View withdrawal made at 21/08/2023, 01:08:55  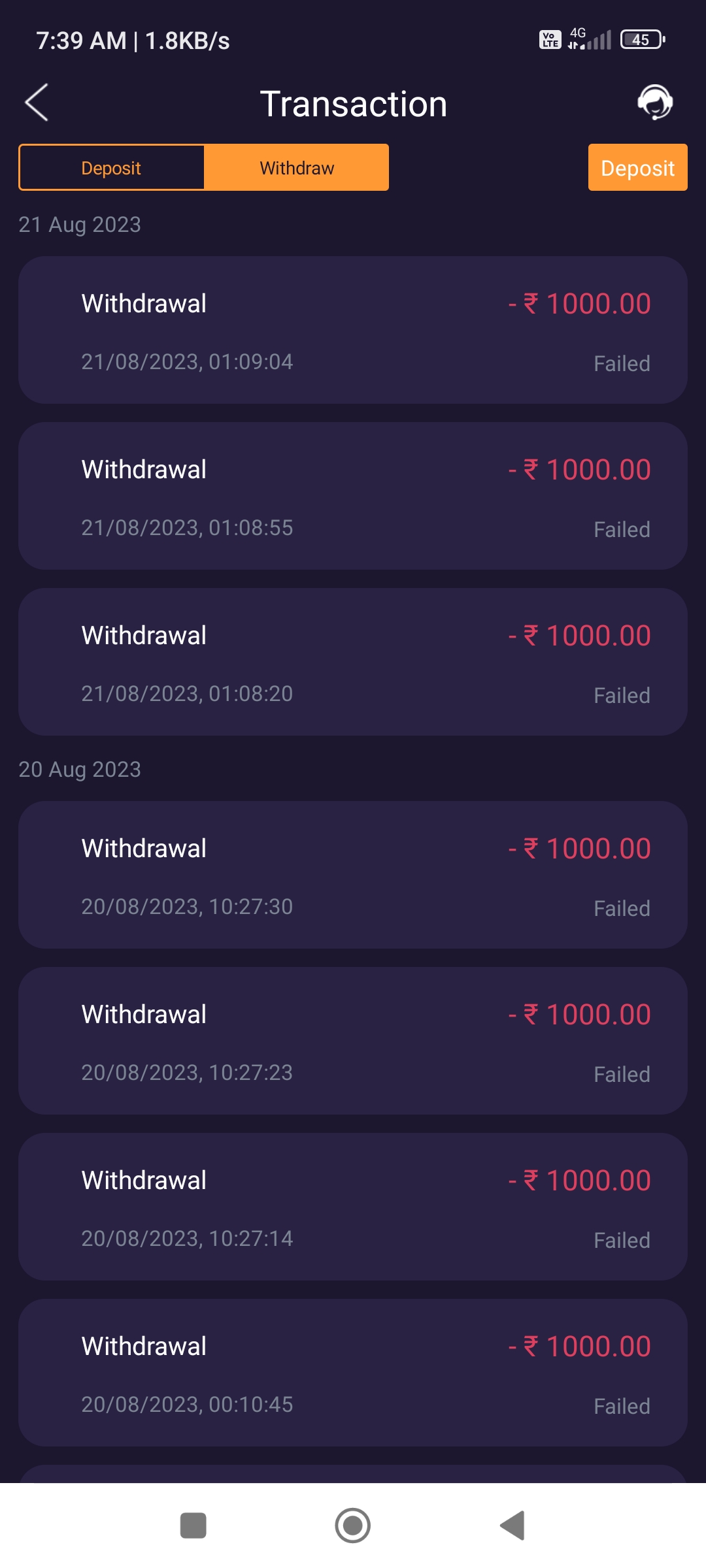(x=353, y=496)
